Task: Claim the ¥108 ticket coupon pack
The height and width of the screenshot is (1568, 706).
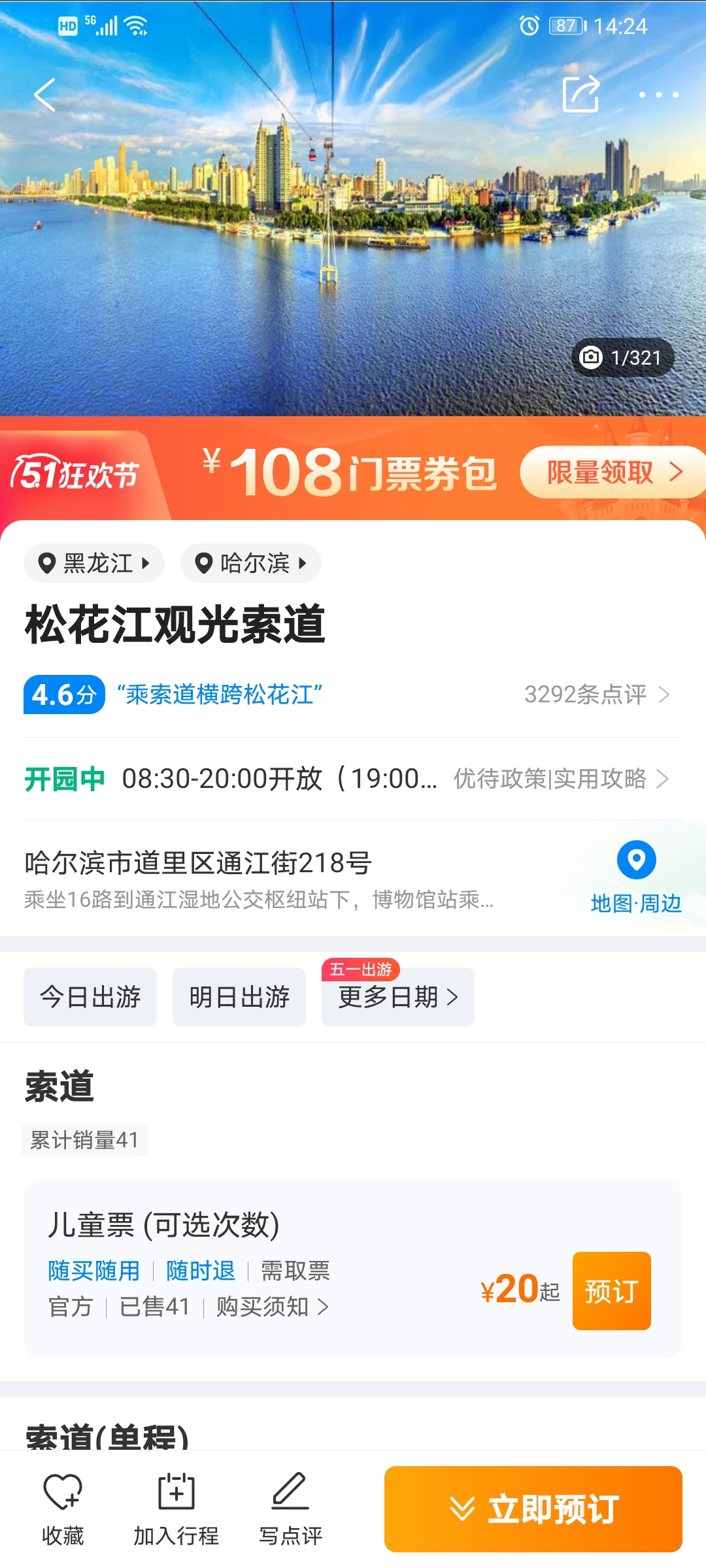Action: tap(612, 472)
